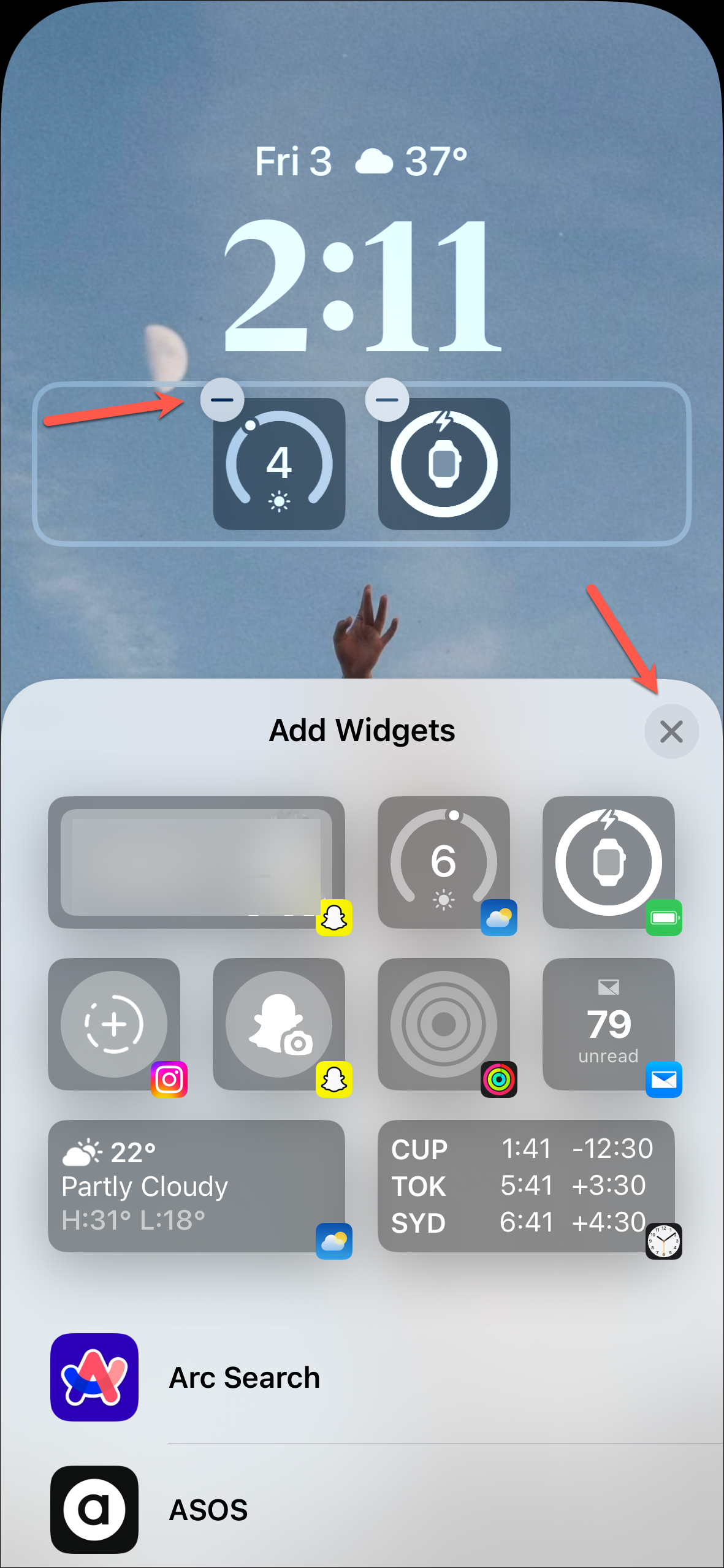This screenshot has width=724, height=1568.
Task: Add the Snapchat camera widget
Action: [x=279, y=1024]
